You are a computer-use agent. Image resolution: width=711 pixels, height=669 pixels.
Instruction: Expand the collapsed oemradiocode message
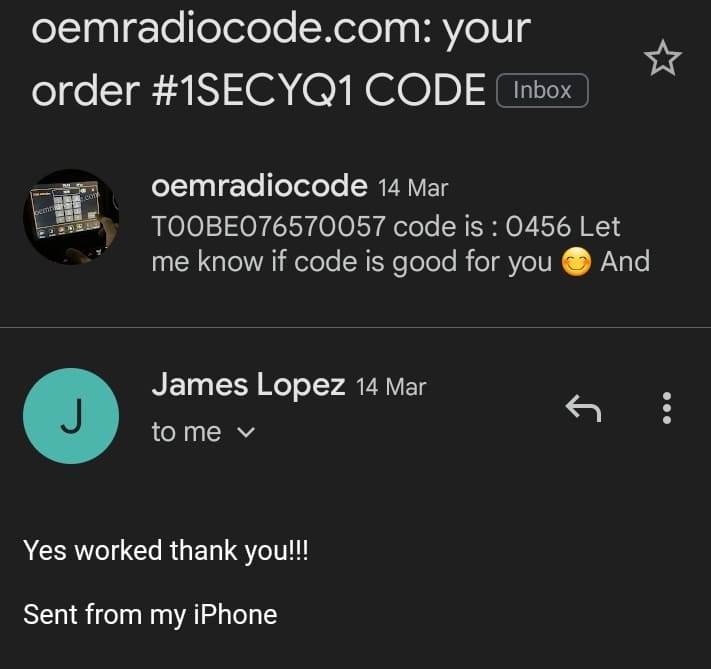click(400, 226)
